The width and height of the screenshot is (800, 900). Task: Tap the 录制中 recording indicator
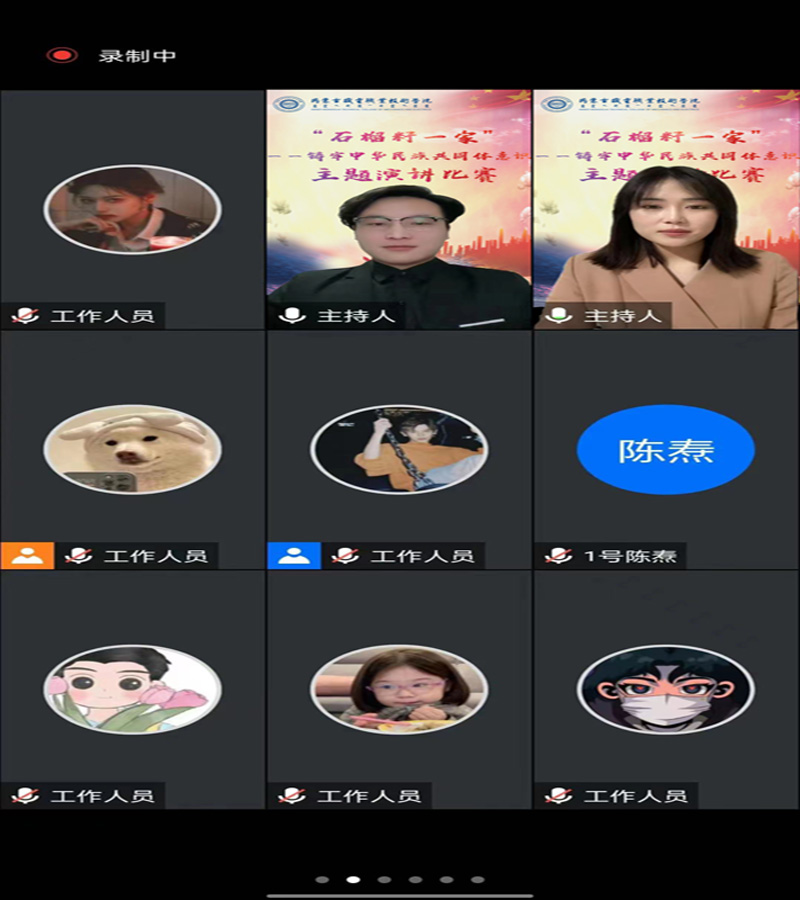point(110,56)
